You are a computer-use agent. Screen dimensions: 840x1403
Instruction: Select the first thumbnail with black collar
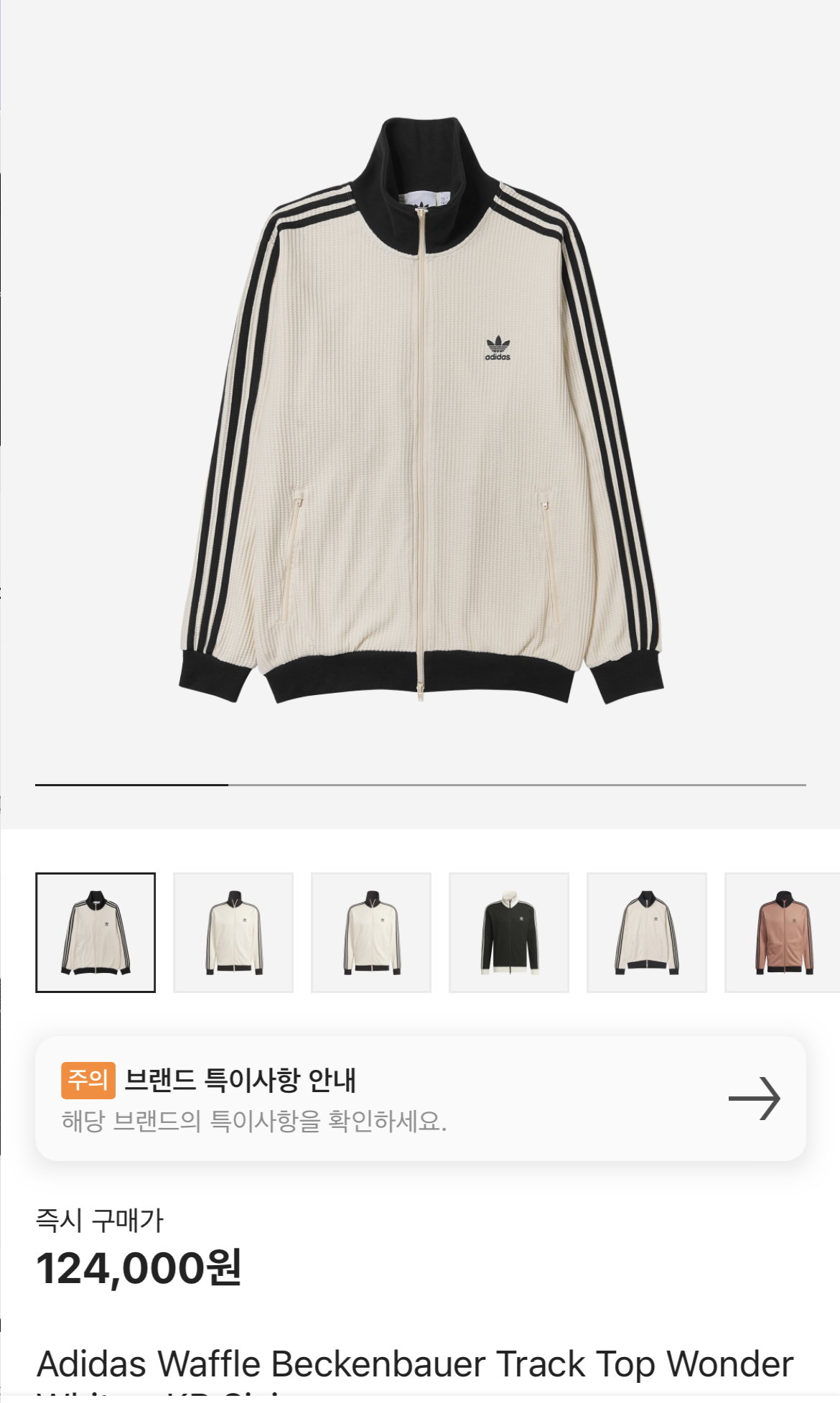pyautogui.click(x=95, y=933)
